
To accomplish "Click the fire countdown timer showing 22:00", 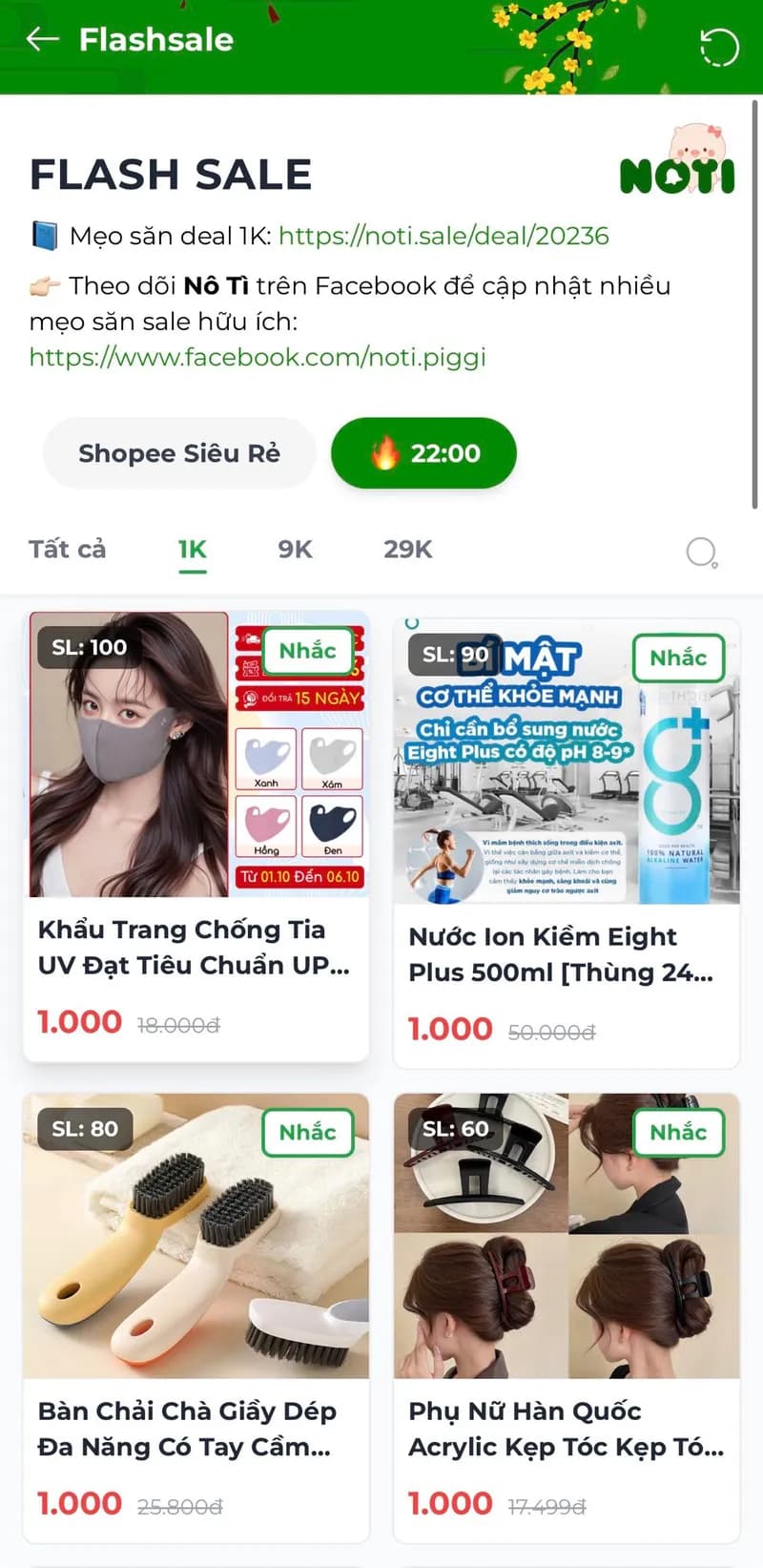I will 423,453.
